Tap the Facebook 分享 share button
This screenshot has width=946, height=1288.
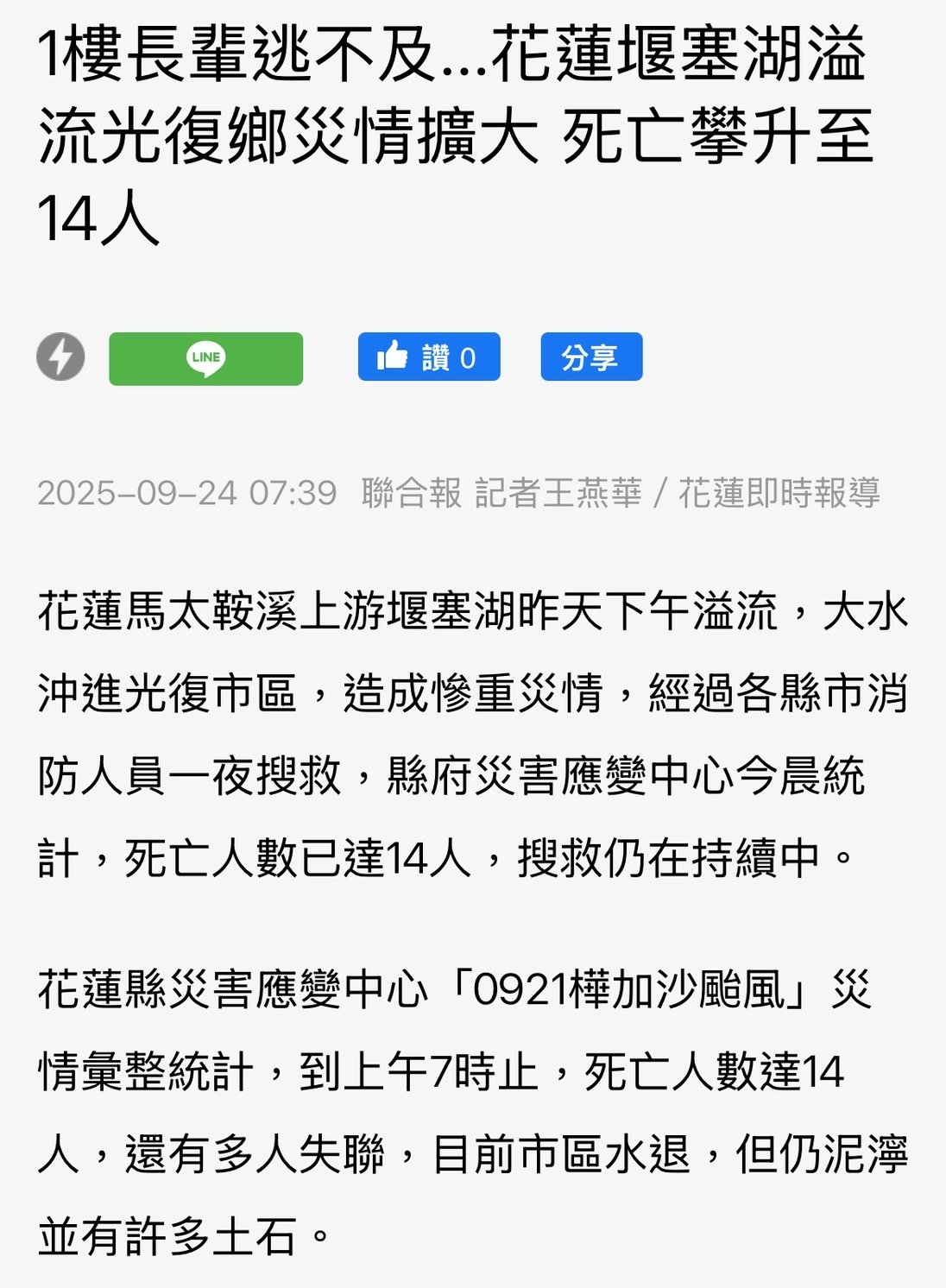[x=591, y=357]
